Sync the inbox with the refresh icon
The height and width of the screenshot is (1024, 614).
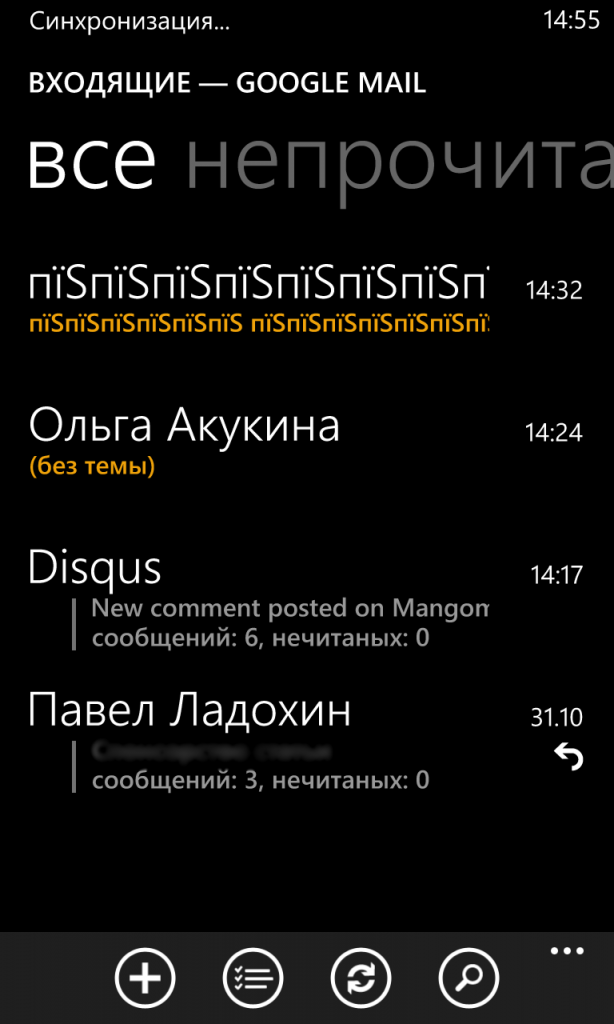[360, 976]
